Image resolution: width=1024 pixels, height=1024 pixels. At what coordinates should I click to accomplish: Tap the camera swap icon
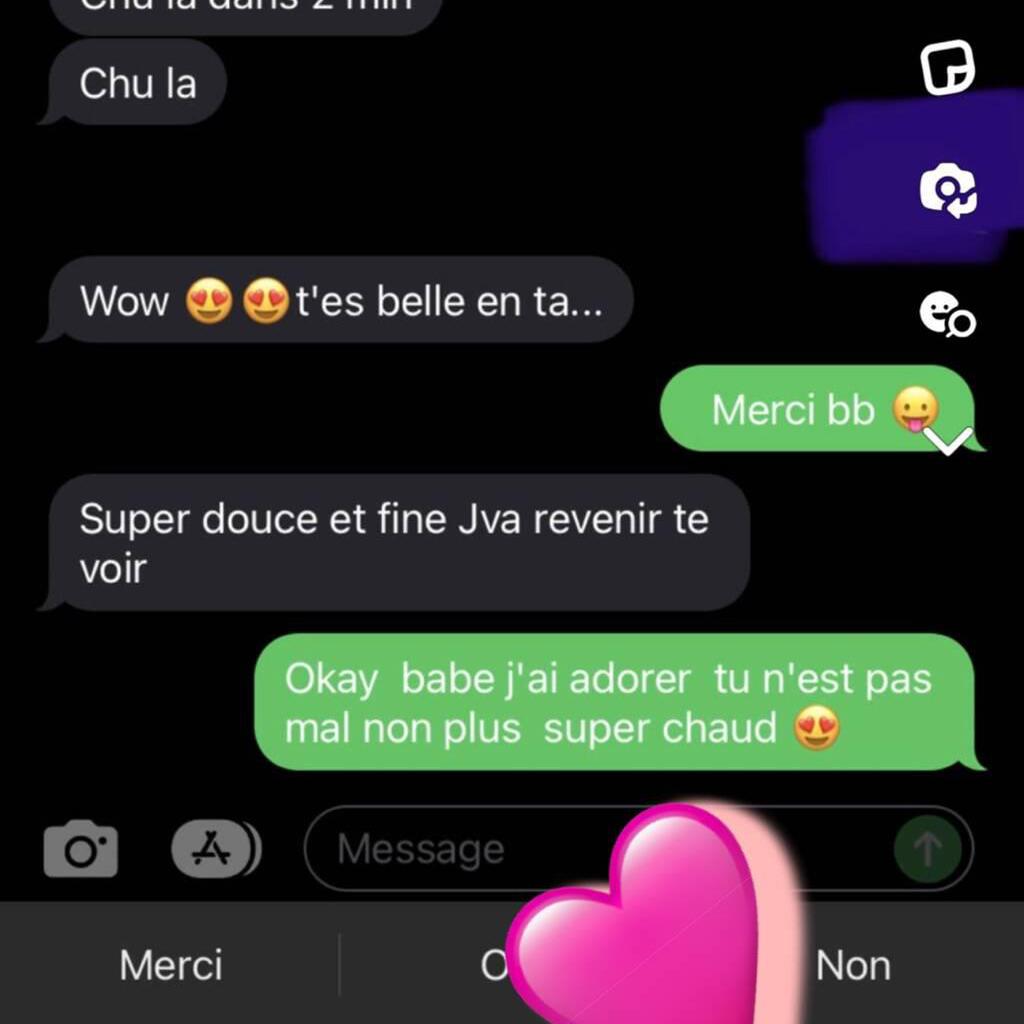tap(947, 191)
